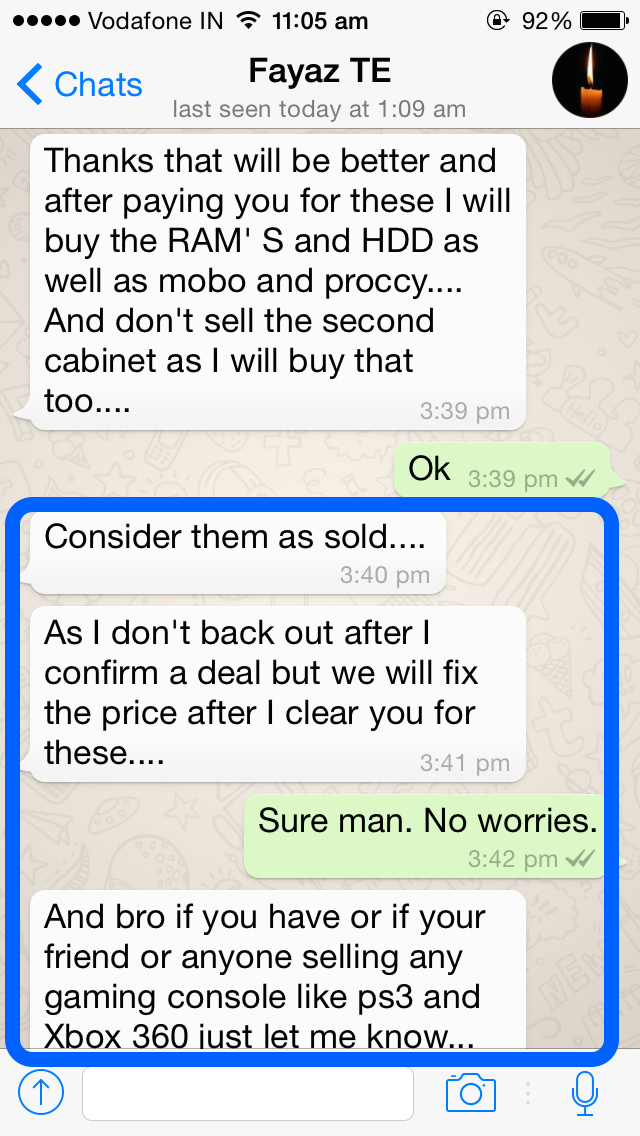Go back to Chats list
The width and height of the screenshot is (640, 1136).
click(x=80, y=85)
